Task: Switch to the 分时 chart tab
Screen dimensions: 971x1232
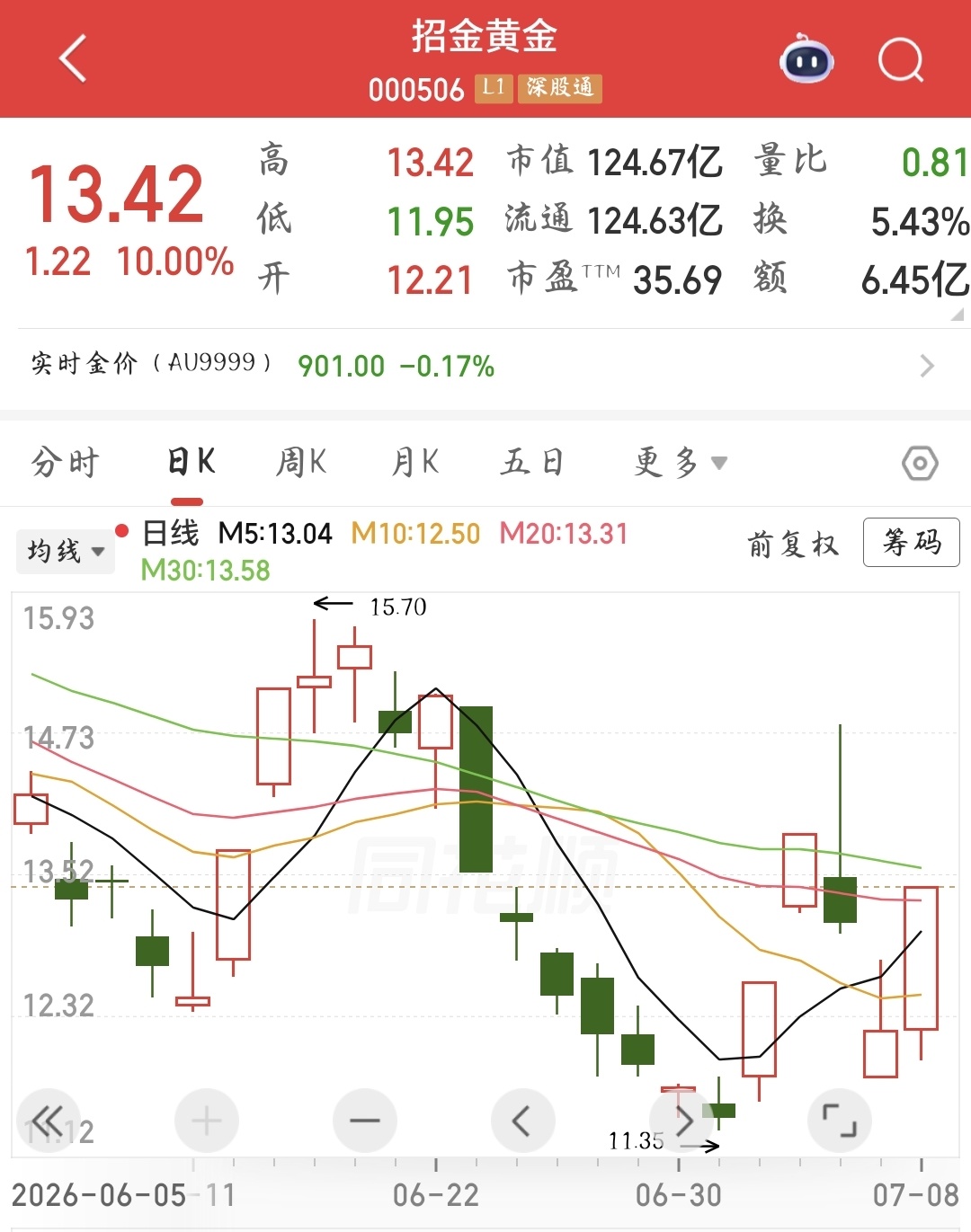Action: pos(65,463)
